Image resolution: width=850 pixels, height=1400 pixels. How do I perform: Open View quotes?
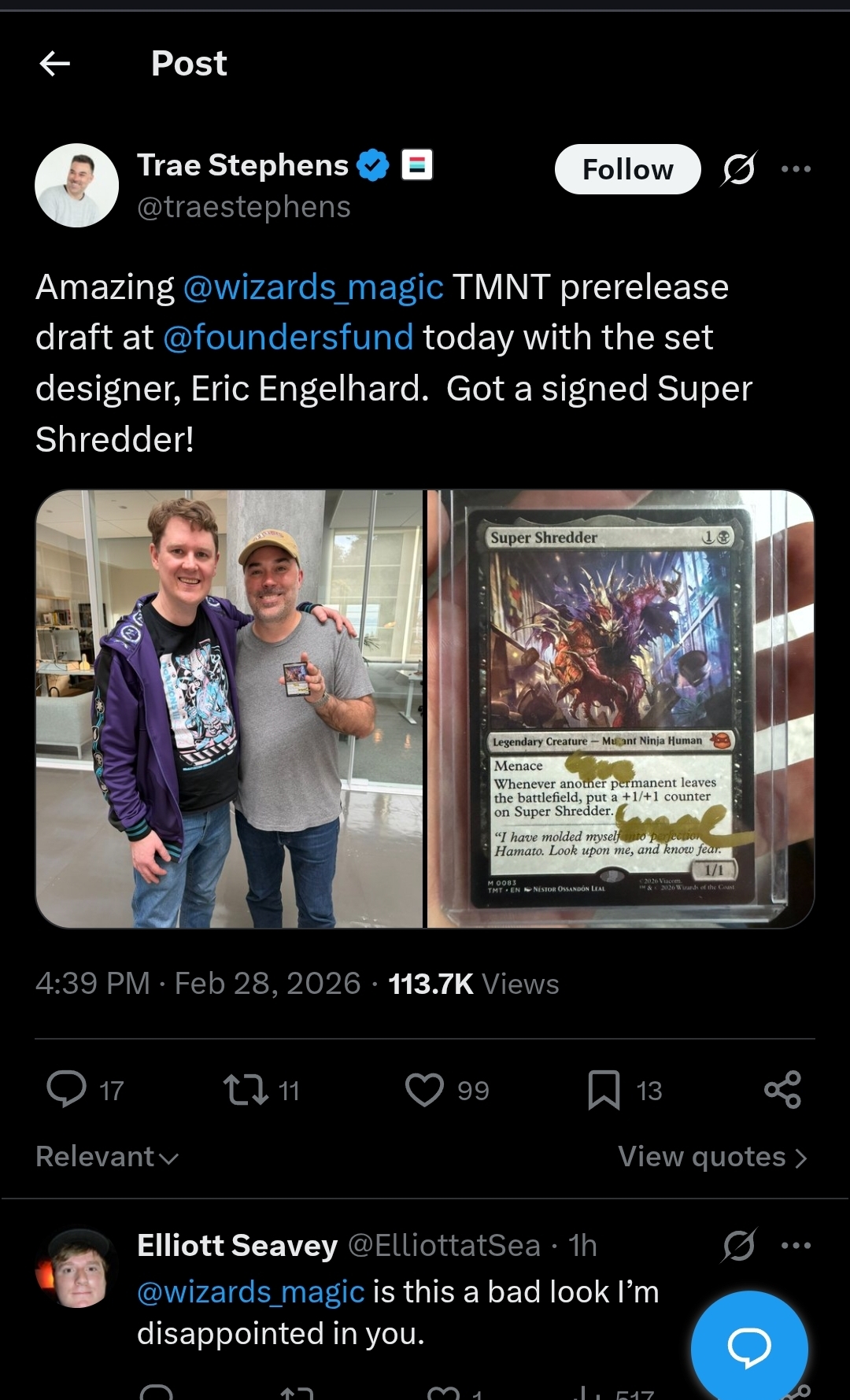click(712, 1157)
